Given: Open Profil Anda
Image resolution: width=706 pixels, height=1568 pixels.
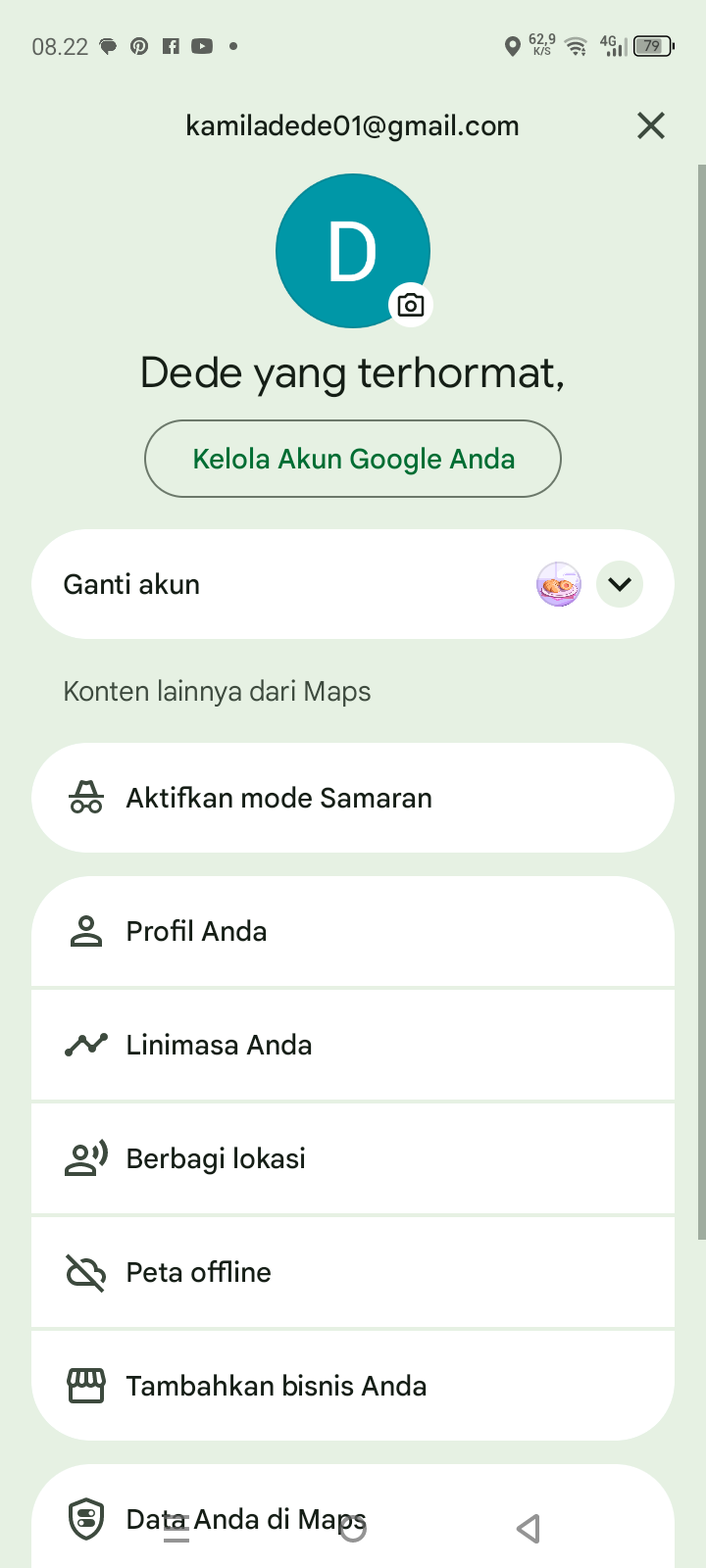Looking at the screenshot, I should pyautogui.click(x=353, y=931).
